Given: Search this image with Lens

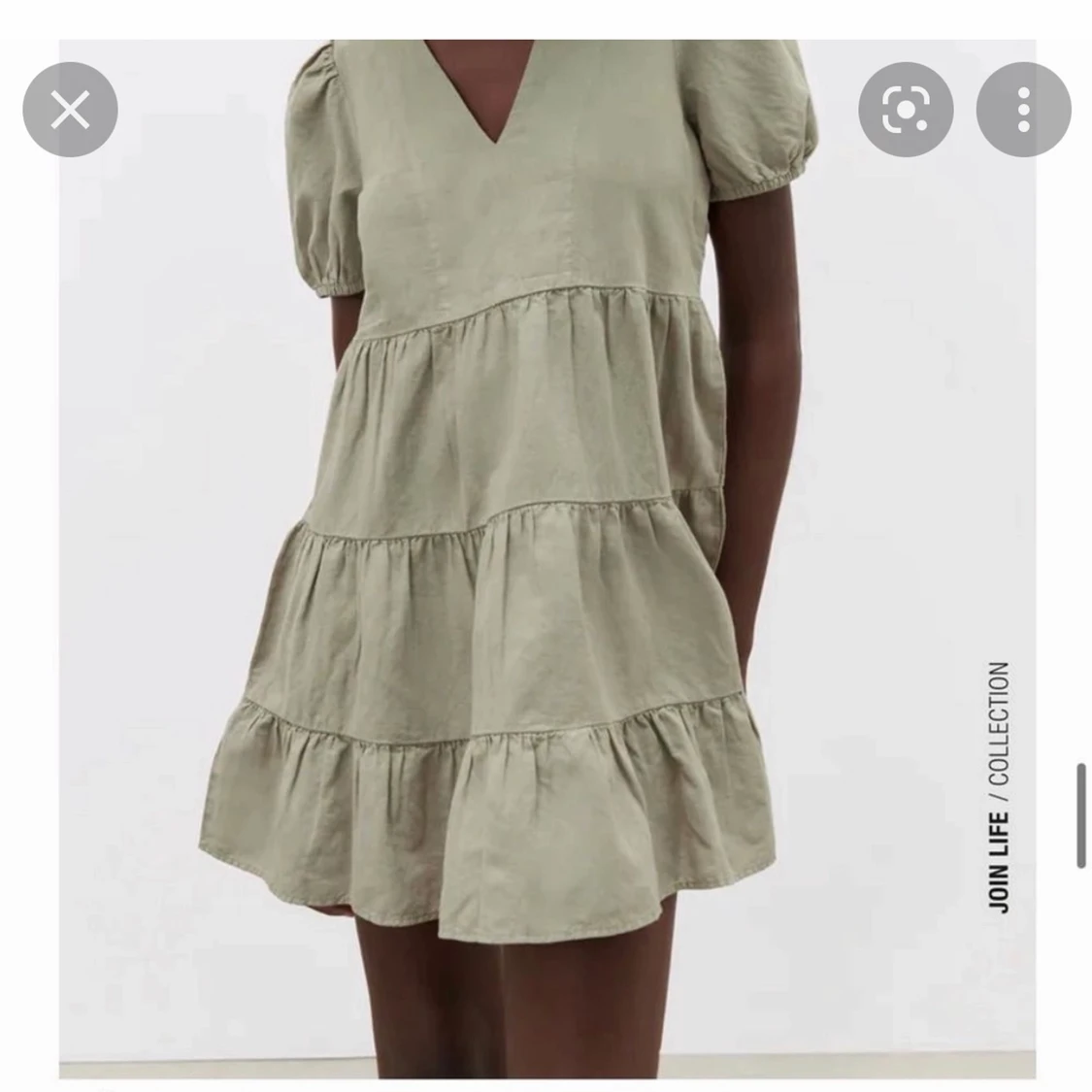Looking at the screenshot, I should [x=906, y=110].
